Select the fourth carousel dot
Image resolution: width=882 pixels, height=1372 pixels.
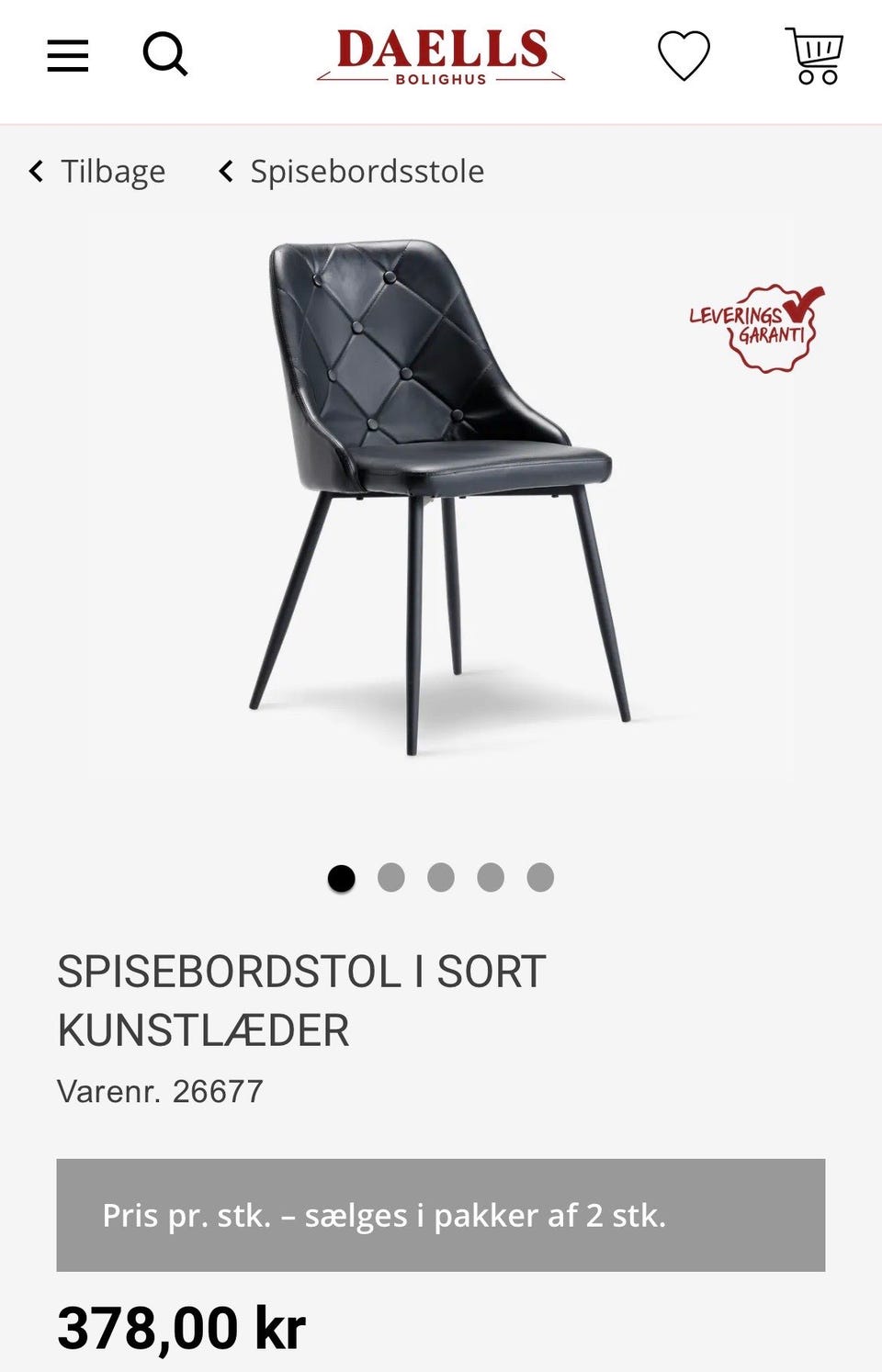click(491, 879)
